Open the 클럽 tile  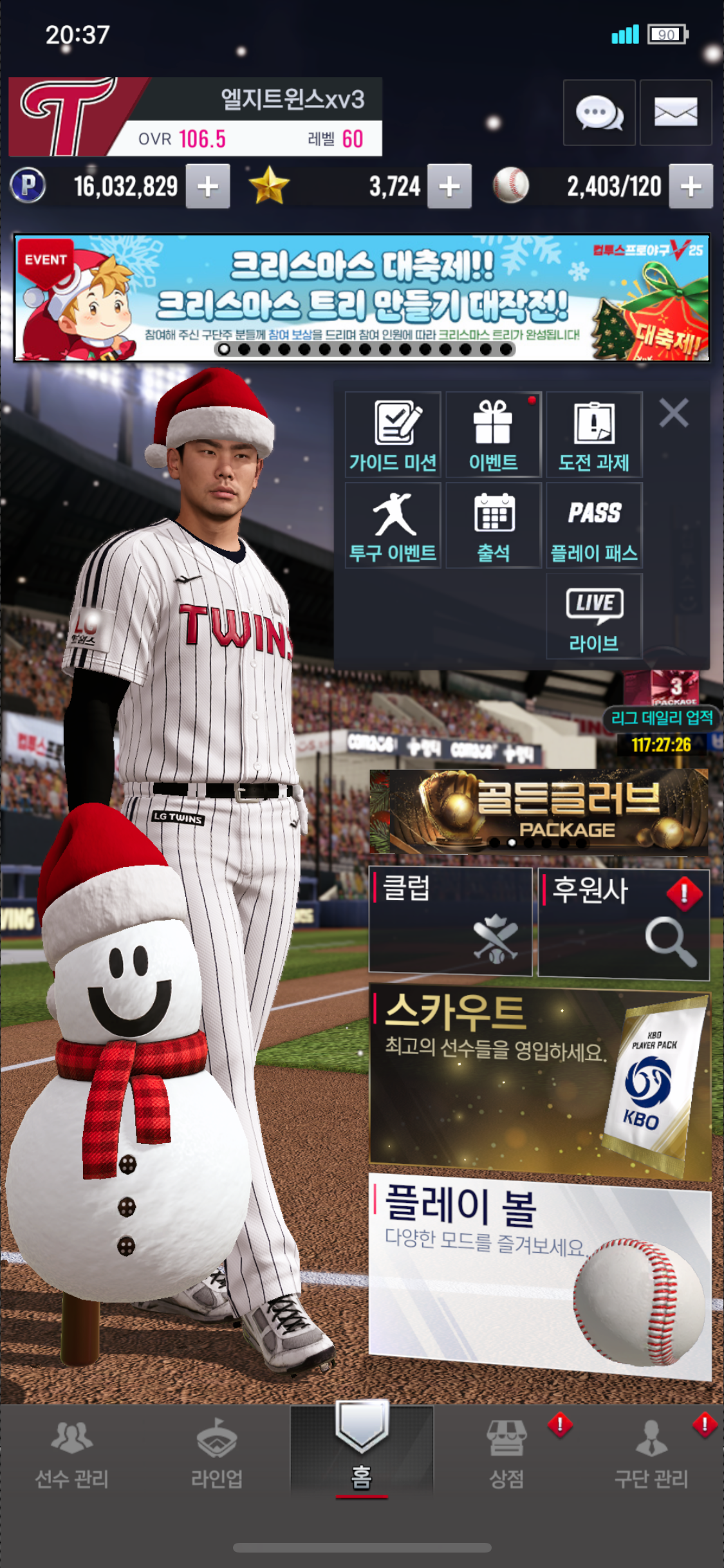click(450, 920)
